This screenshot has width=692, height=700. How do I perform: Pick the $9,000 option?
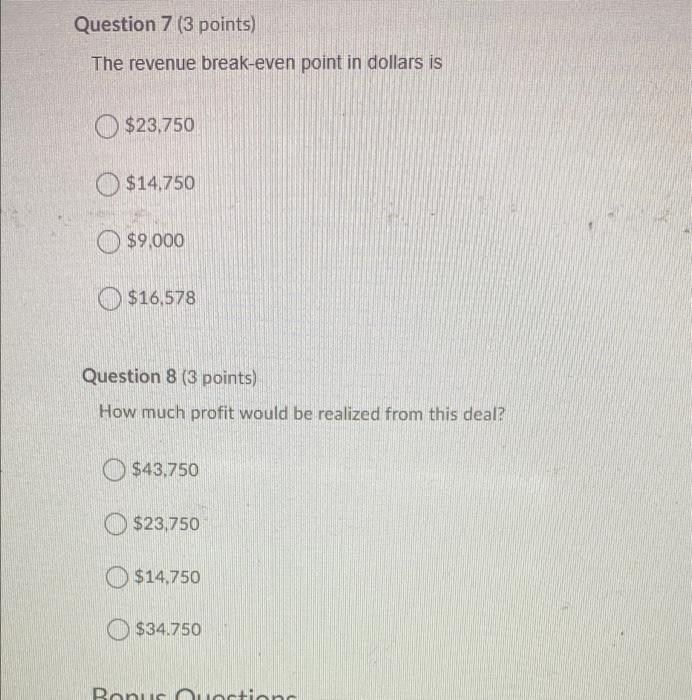point(109,241)
